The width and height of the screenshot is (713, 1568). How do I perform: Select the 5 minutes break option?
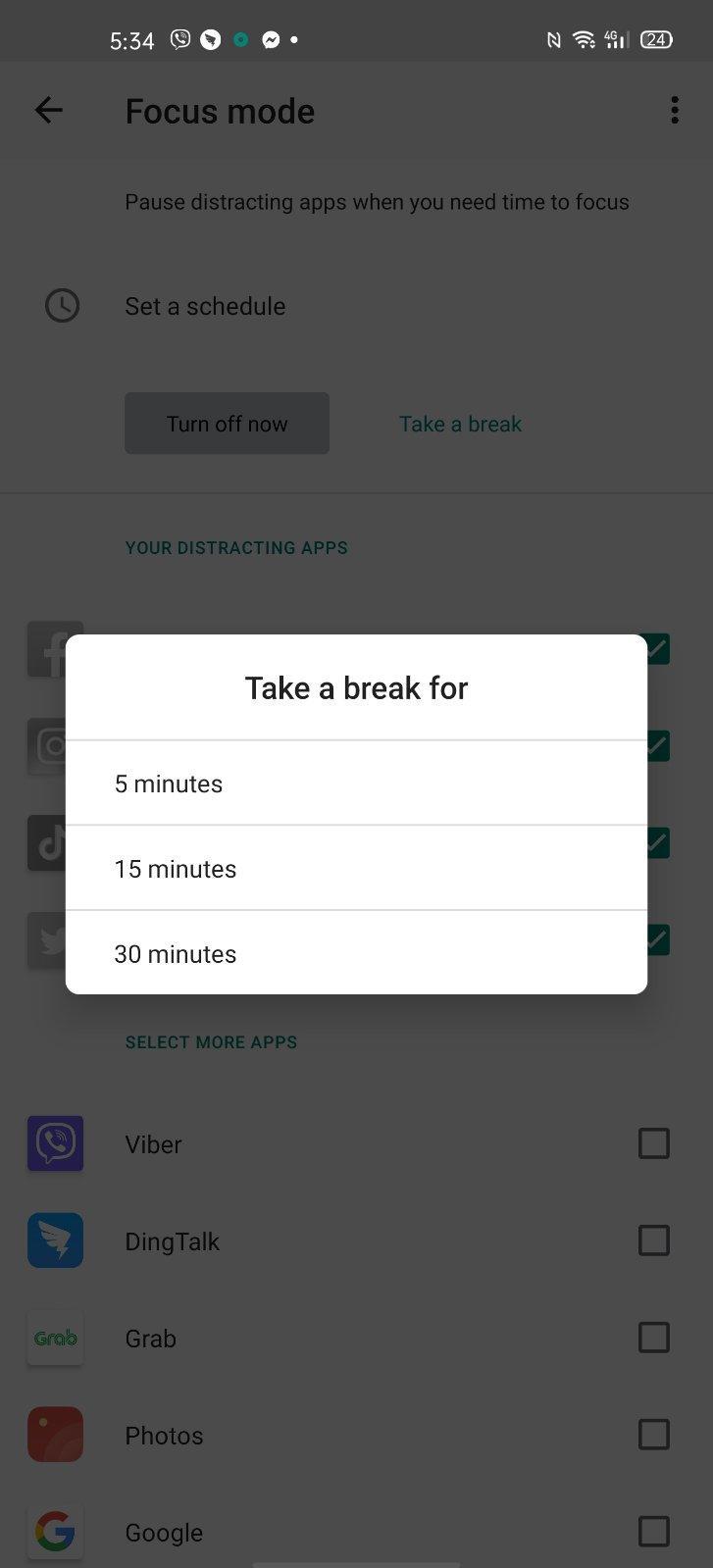click(x=356, y=783)
